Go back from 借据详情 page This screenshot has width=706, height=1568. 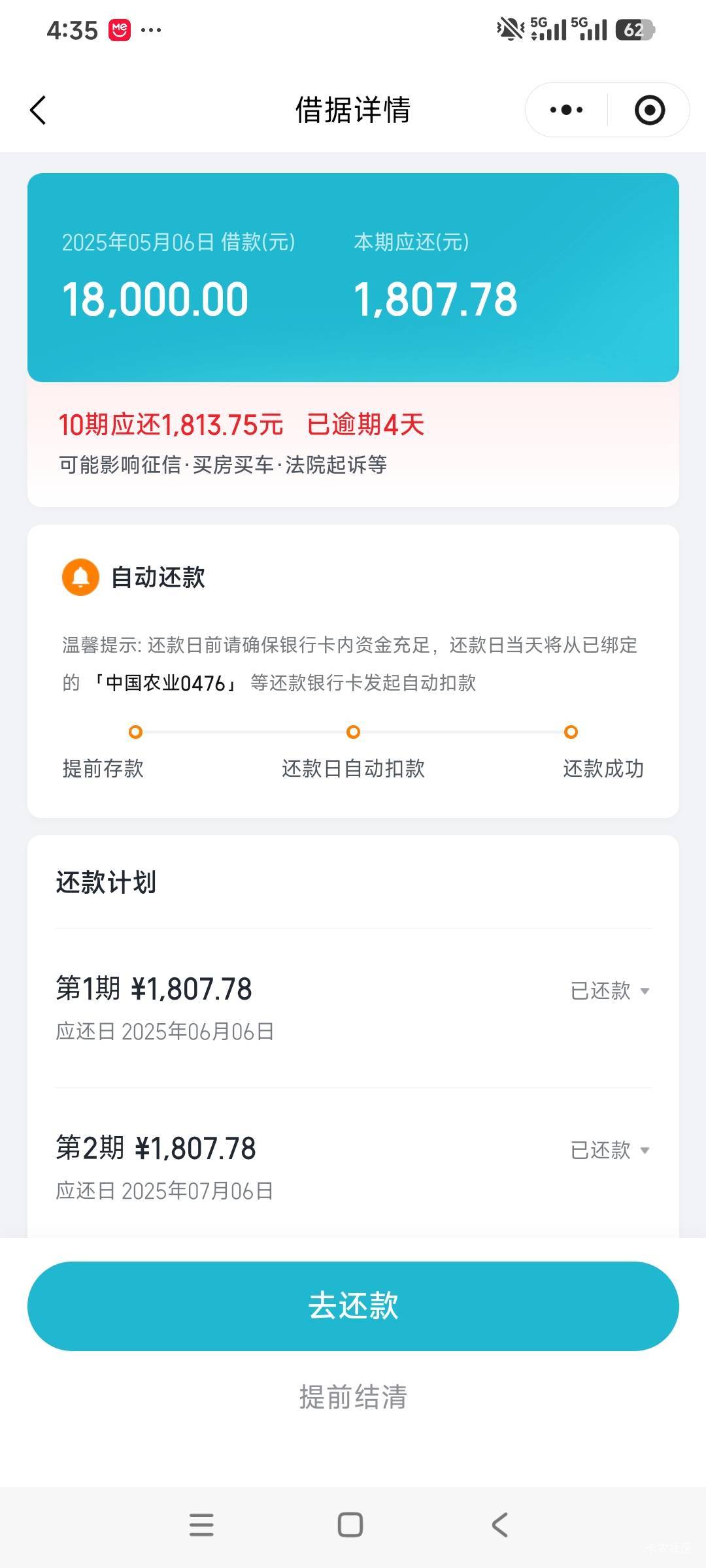click(x=38, y=110)
